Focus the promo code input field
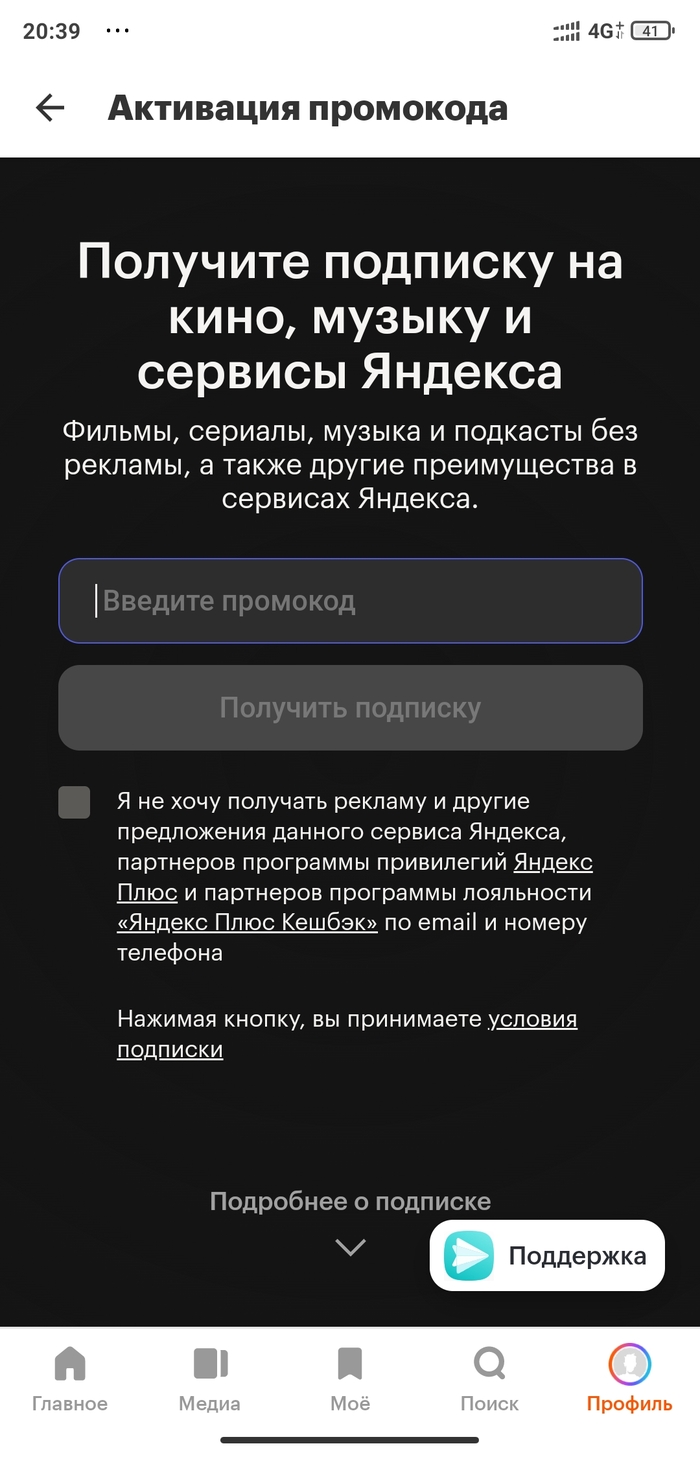The height and width of the screenshot is (1457, 700). 350,600
